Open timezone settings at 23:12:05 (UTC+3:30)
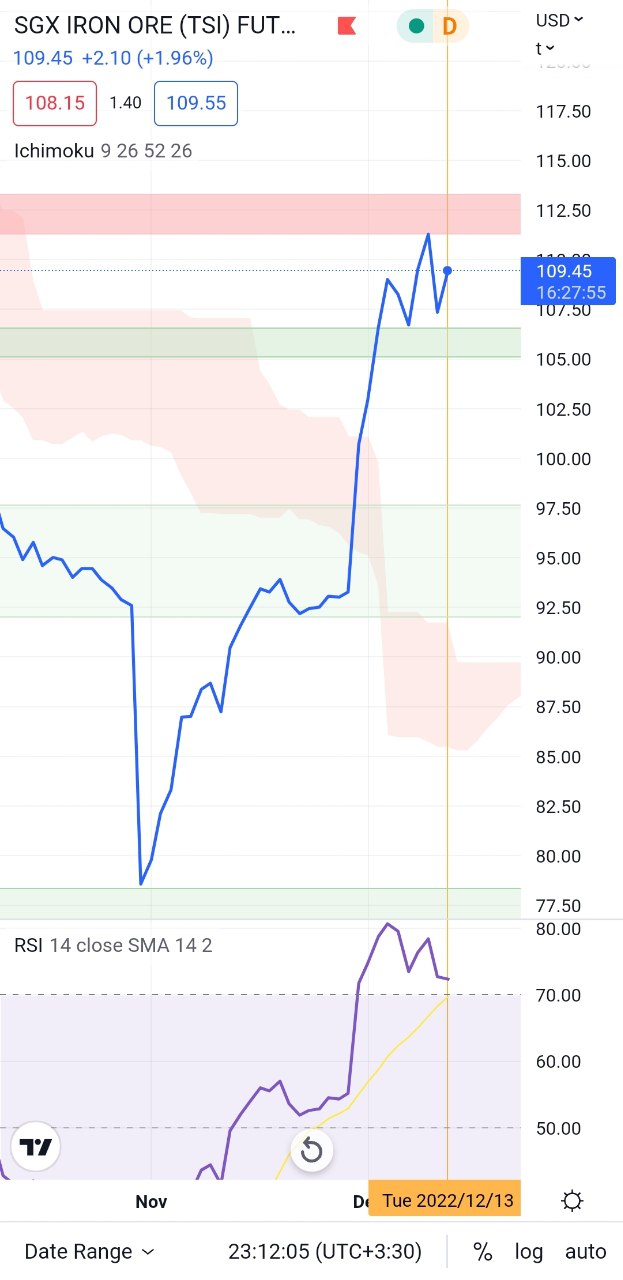 pyautogui.click(x=325, y=1251)
